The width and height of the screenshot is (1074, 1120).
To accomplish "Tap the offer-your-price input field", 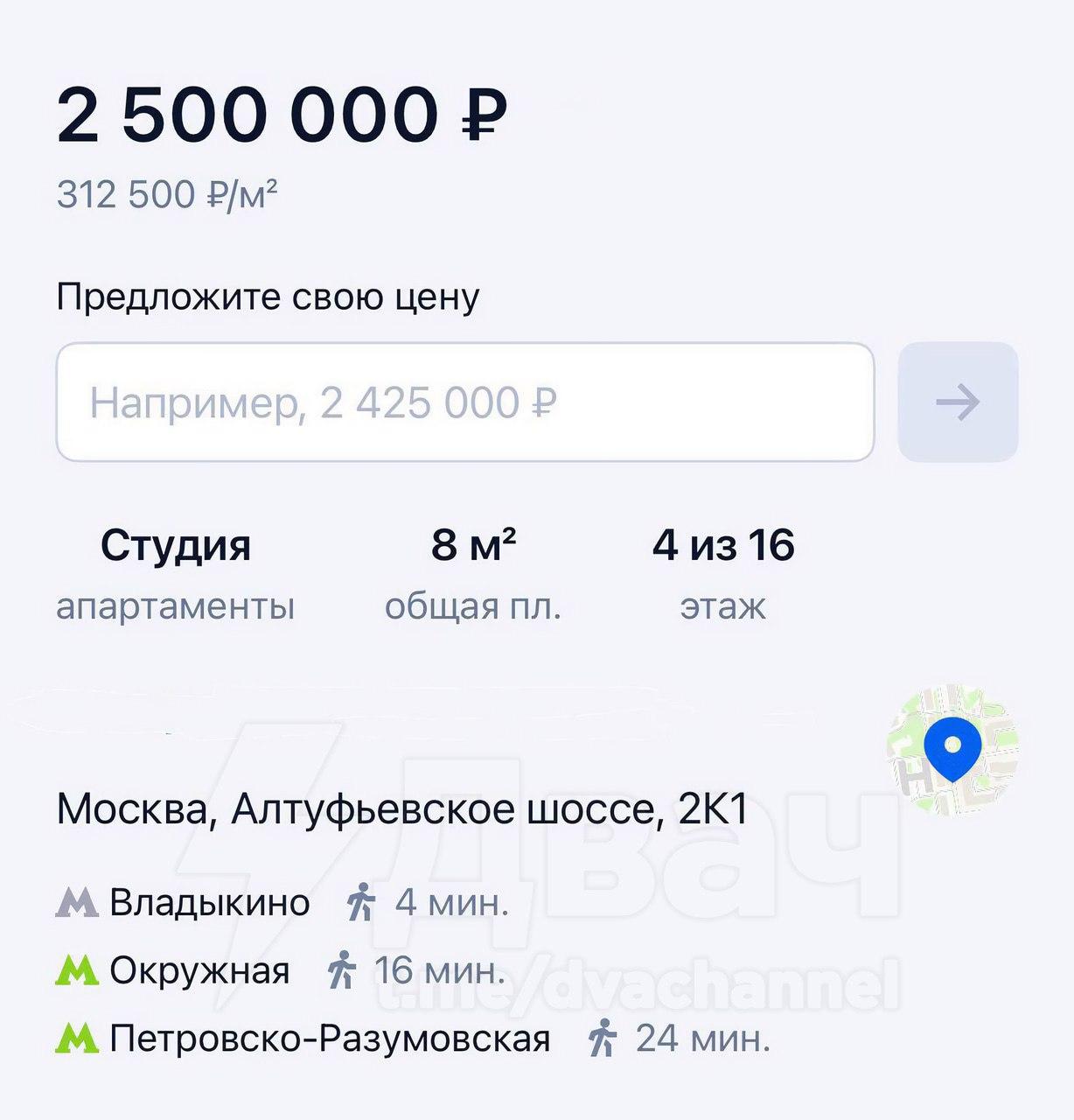I will pos(465,402).
